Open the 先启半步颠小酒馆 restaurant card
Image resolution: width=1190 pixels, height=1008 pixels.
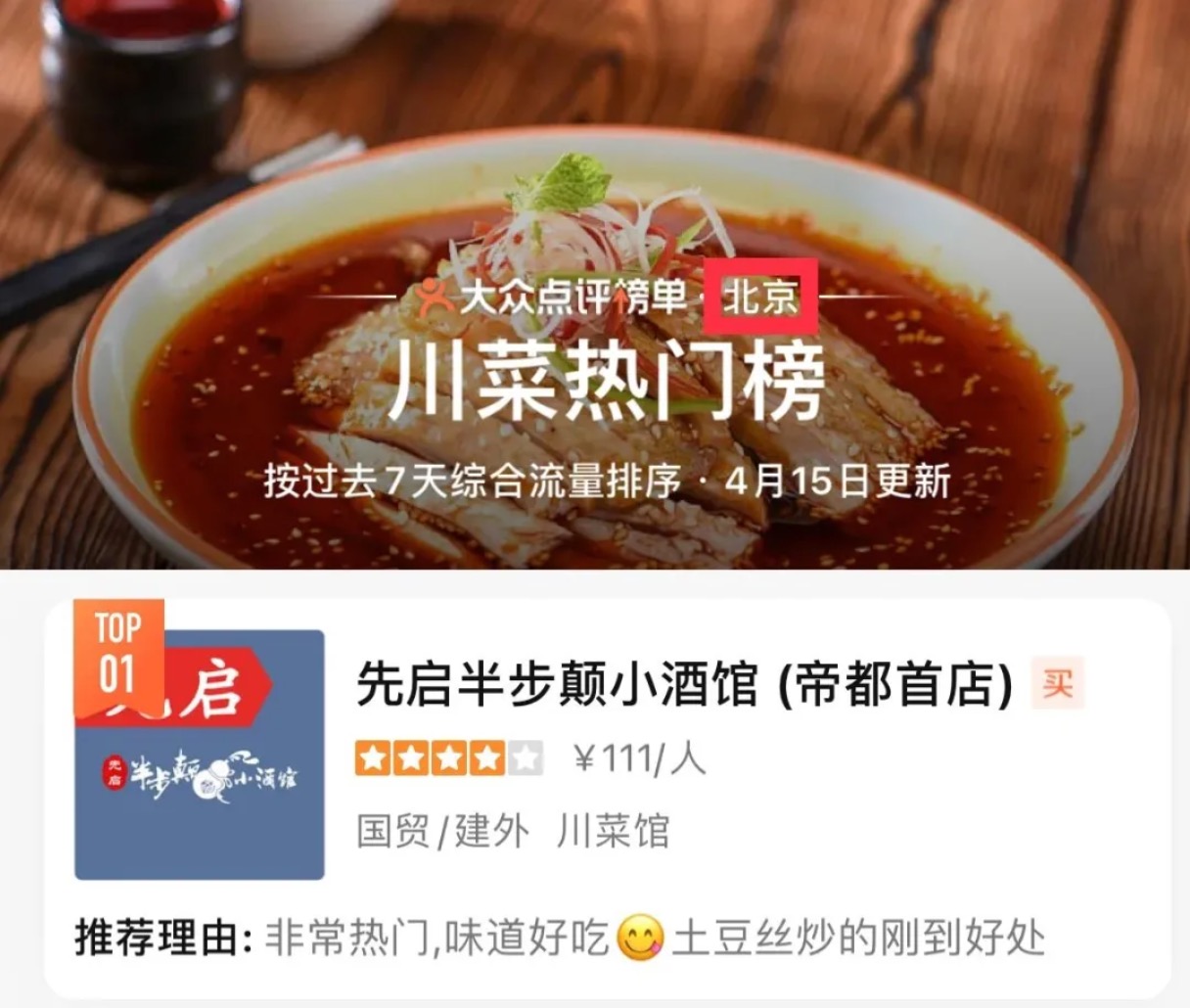683,687
